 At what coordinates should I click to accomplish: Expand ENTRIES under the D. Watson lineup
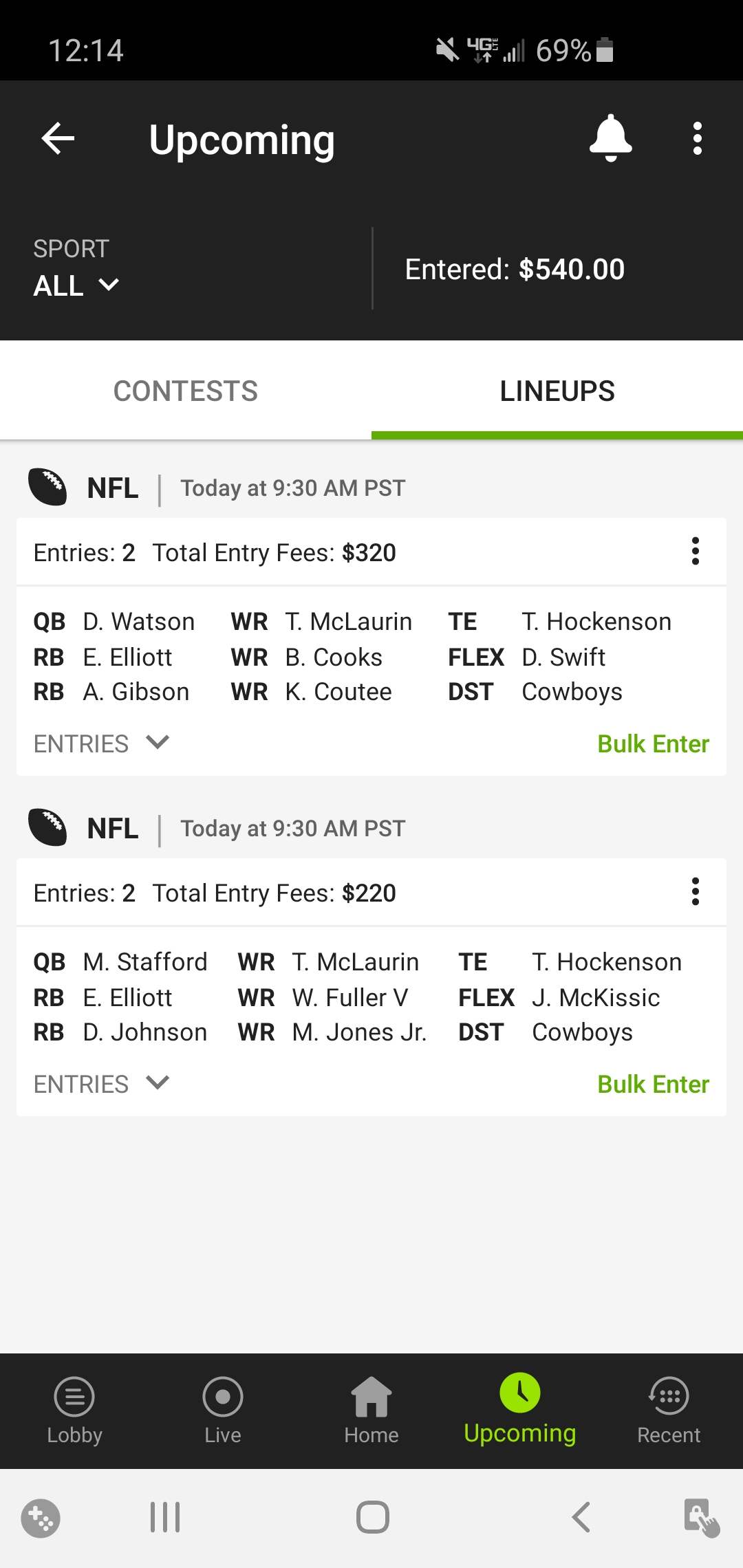pyautogui.click(x=102, y=743)
